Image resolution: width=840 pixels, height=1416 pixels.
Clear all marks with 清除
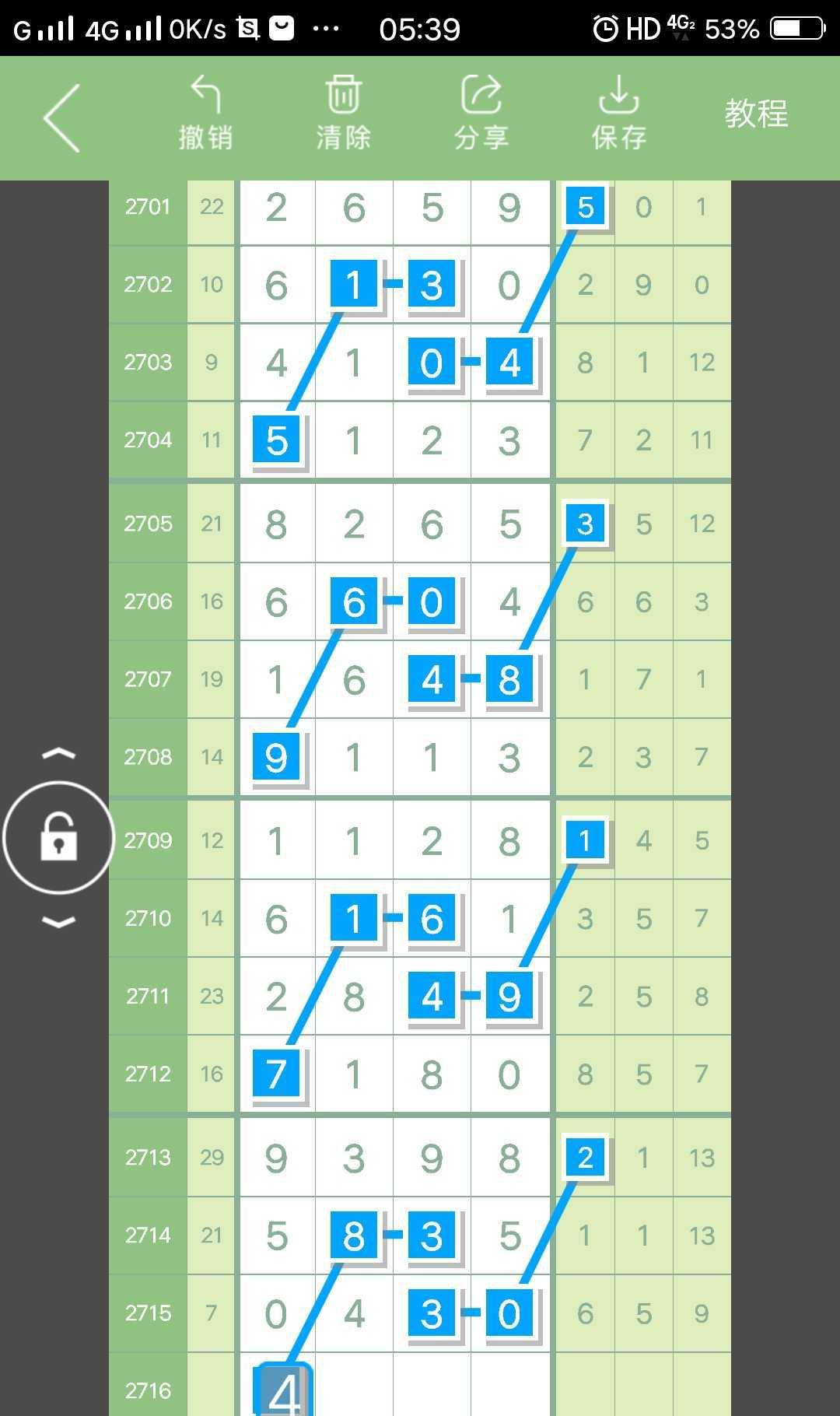click(343, 114)
